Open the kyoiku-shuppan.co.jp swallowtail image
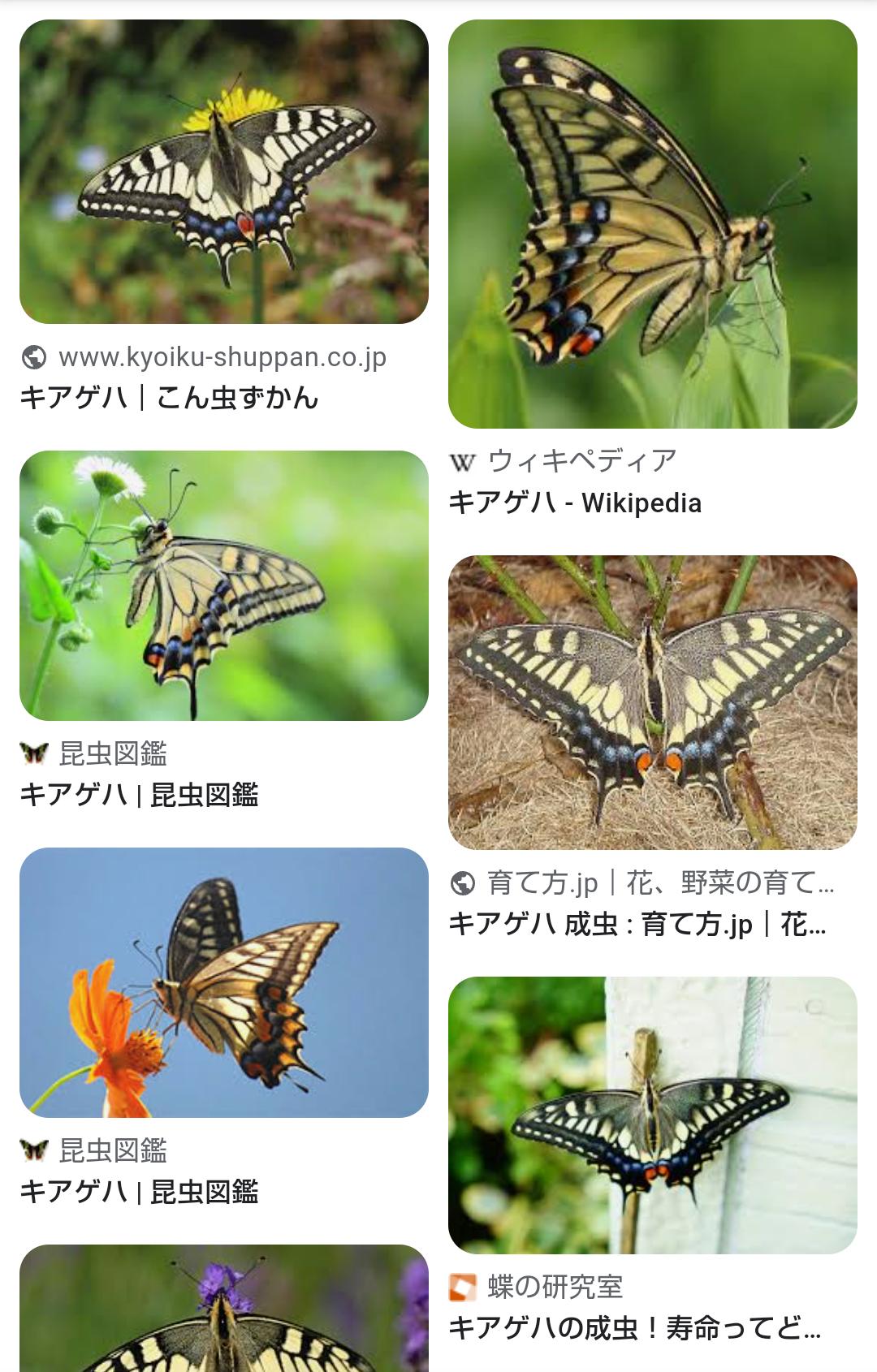The height and width of the screenshot is (1372, 877). tap(223, 171)
